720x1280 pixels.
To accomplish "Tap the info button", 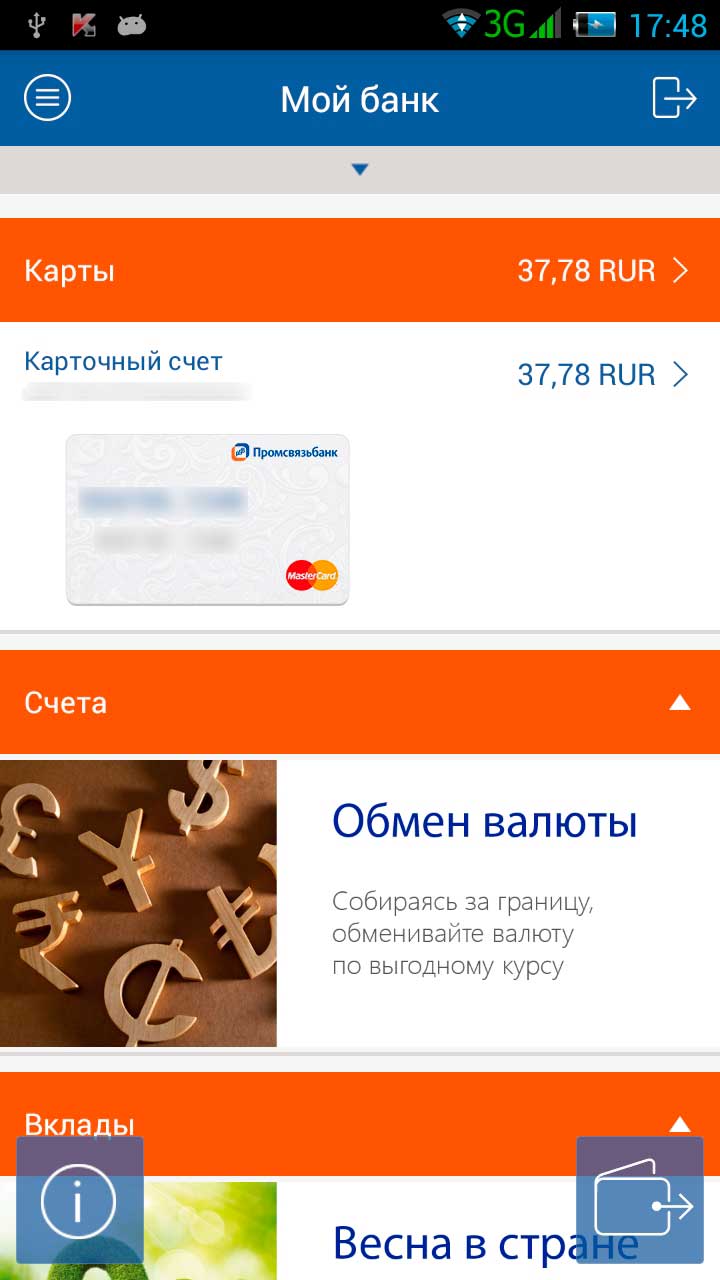I will (80, 1199).
